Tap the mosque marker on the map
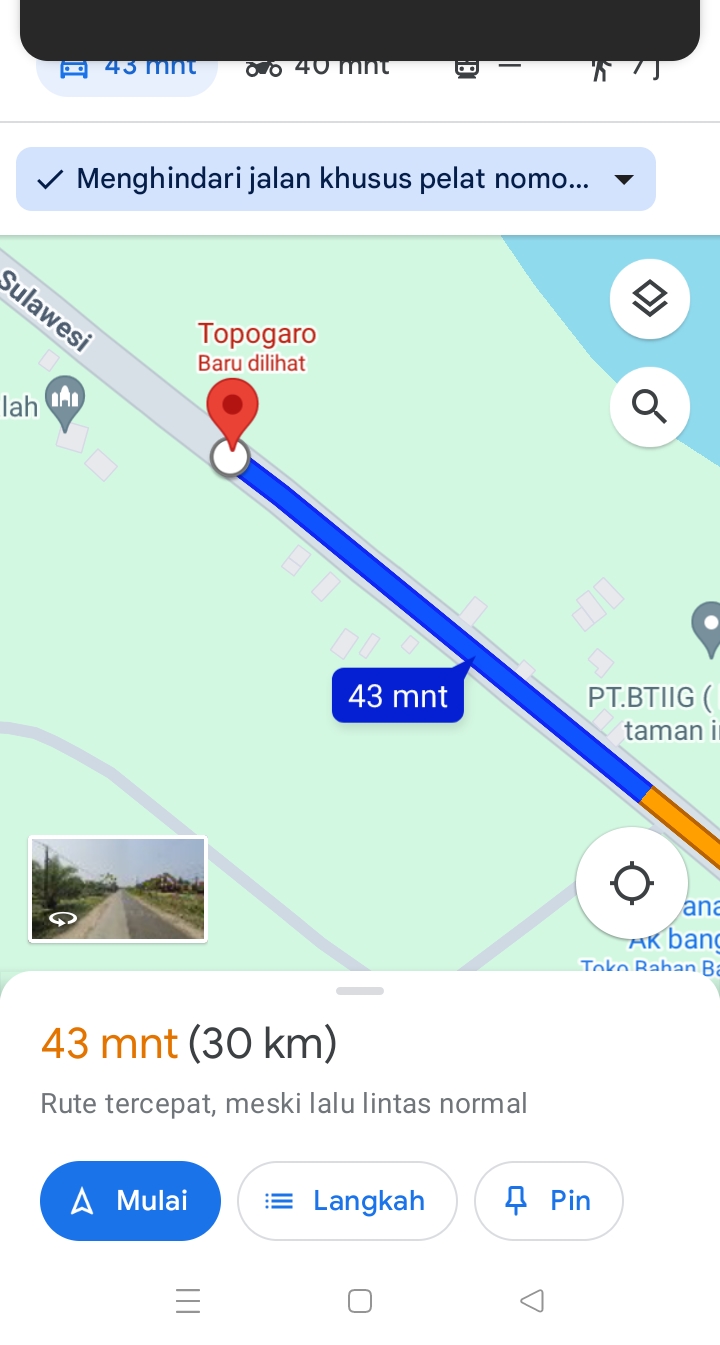This screenshot has width=720, height=1345. click(67, 400)
